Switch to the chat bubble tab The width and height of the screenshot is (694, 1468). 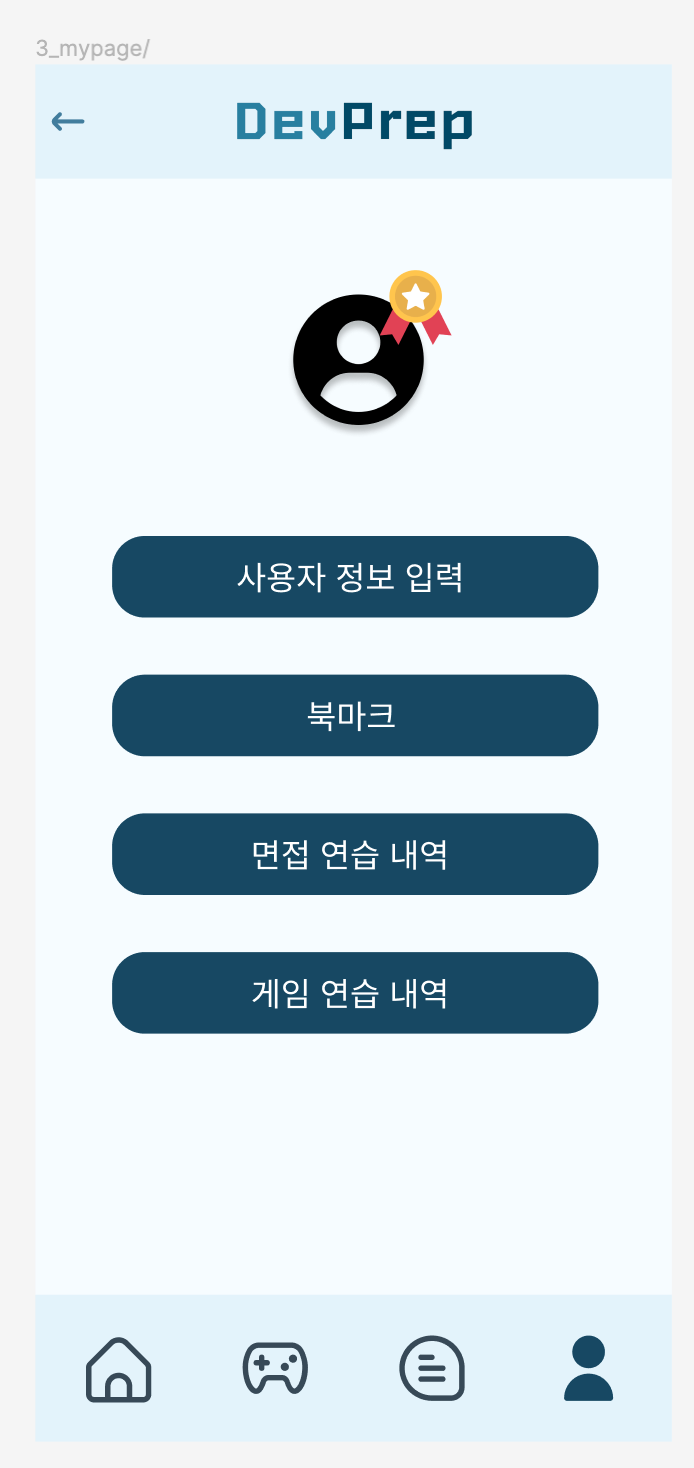click(432, 1369)
